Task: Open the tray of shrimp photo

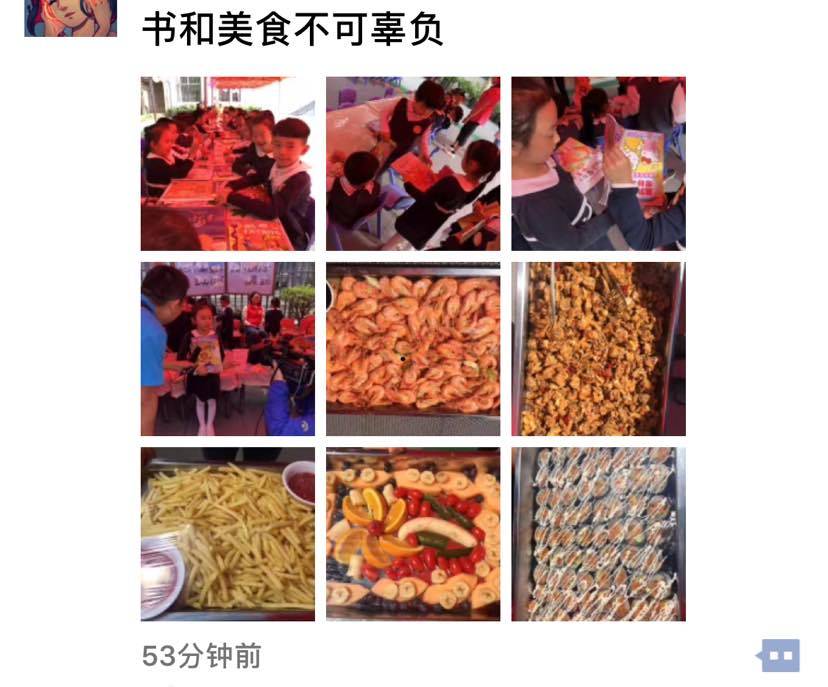Action: pos(412,348)
